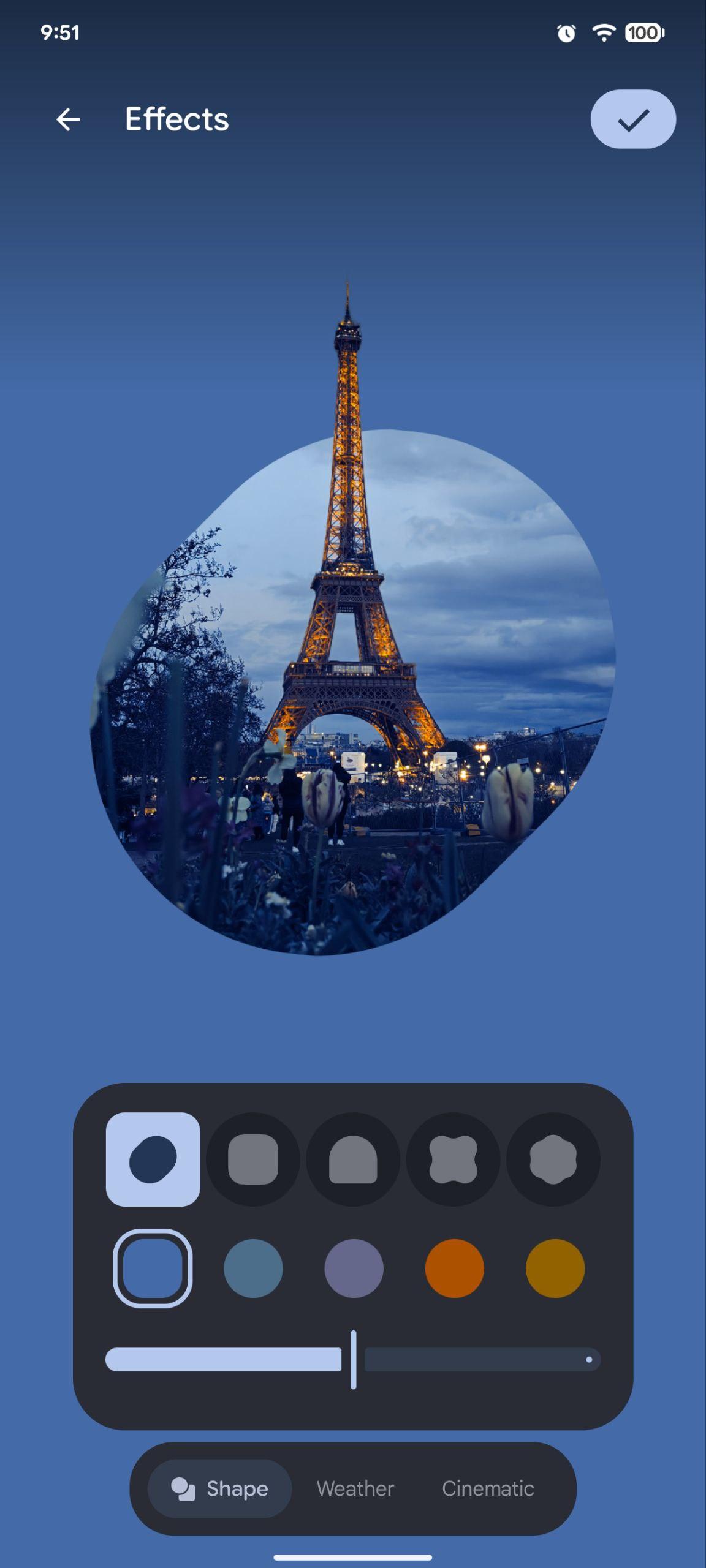This screenshot has width=706, height=1568.
Task: Set the shape slider to maximum
Action: pos(589,1360)
